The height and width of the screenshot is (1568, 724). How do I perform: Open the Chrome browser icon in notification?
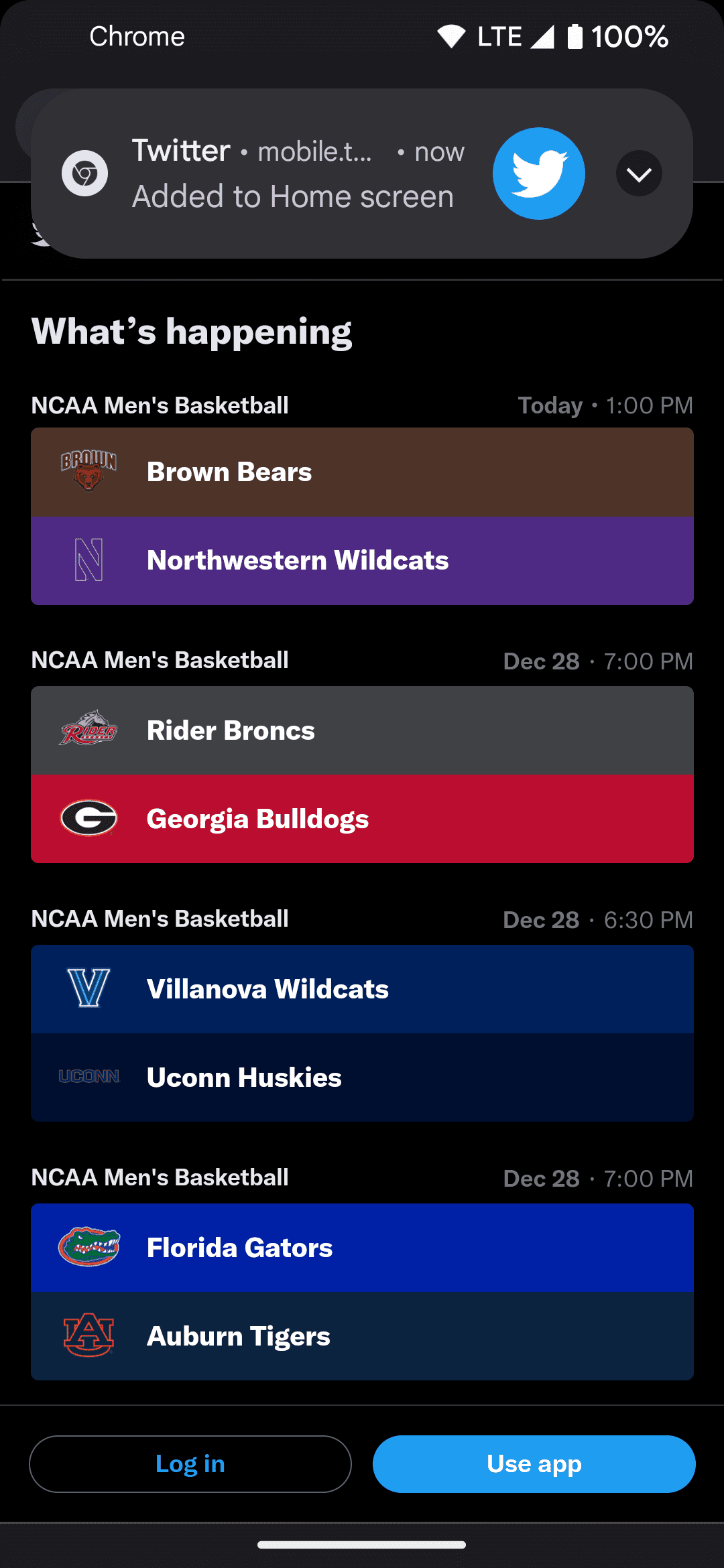(x=84, y=173)
